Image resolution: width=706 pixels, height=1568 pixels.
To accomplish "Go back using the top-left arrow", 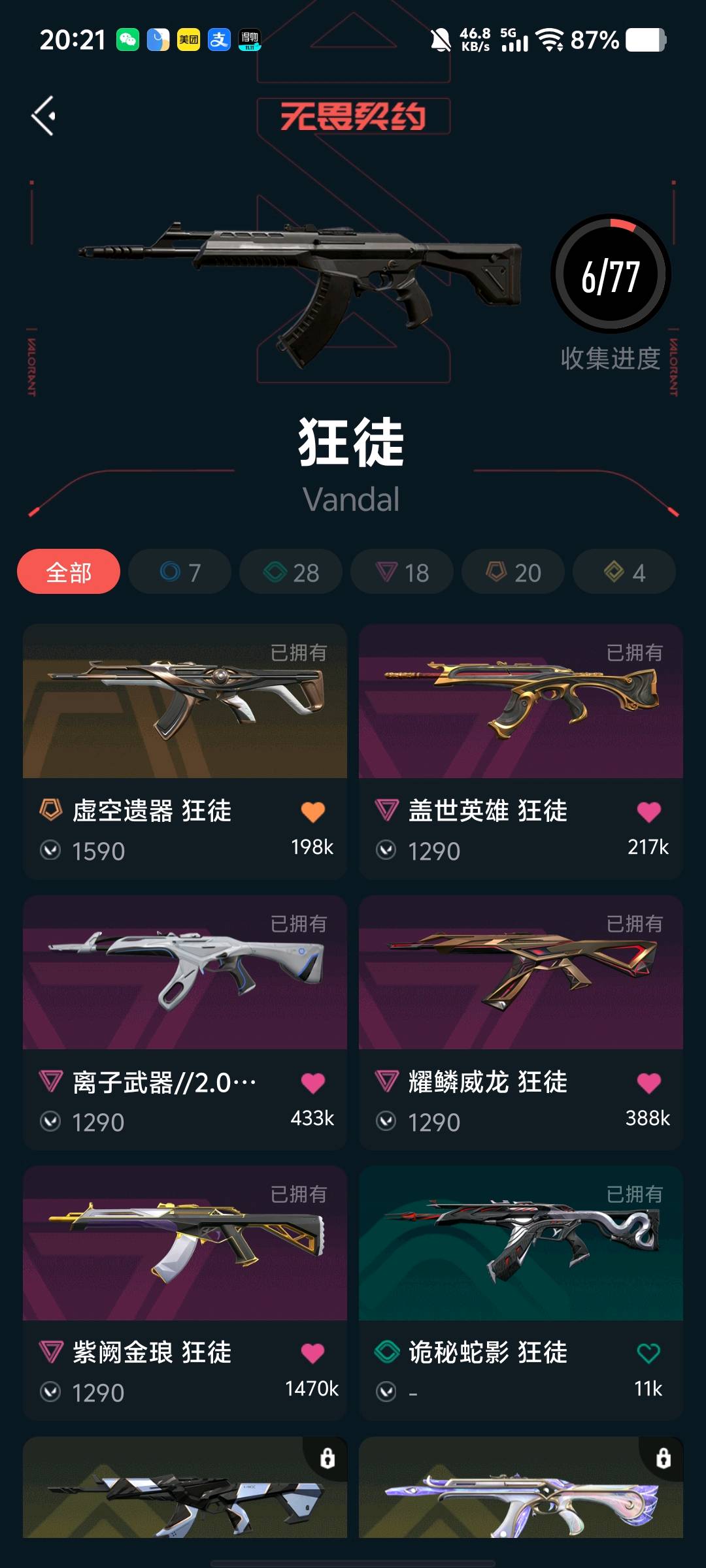I will (44, 116).
